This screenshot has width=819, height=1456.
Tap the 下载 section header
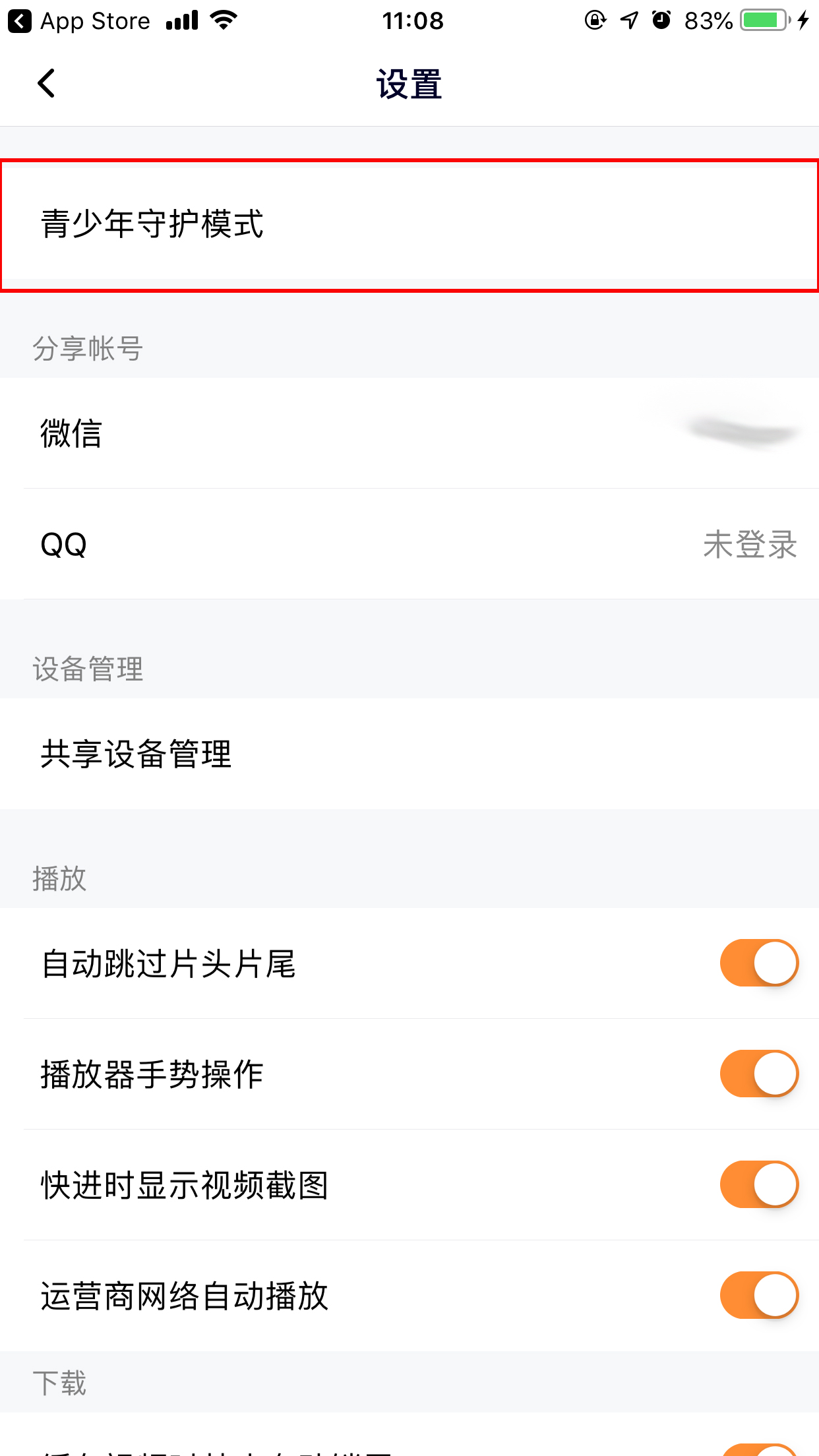61,1383
